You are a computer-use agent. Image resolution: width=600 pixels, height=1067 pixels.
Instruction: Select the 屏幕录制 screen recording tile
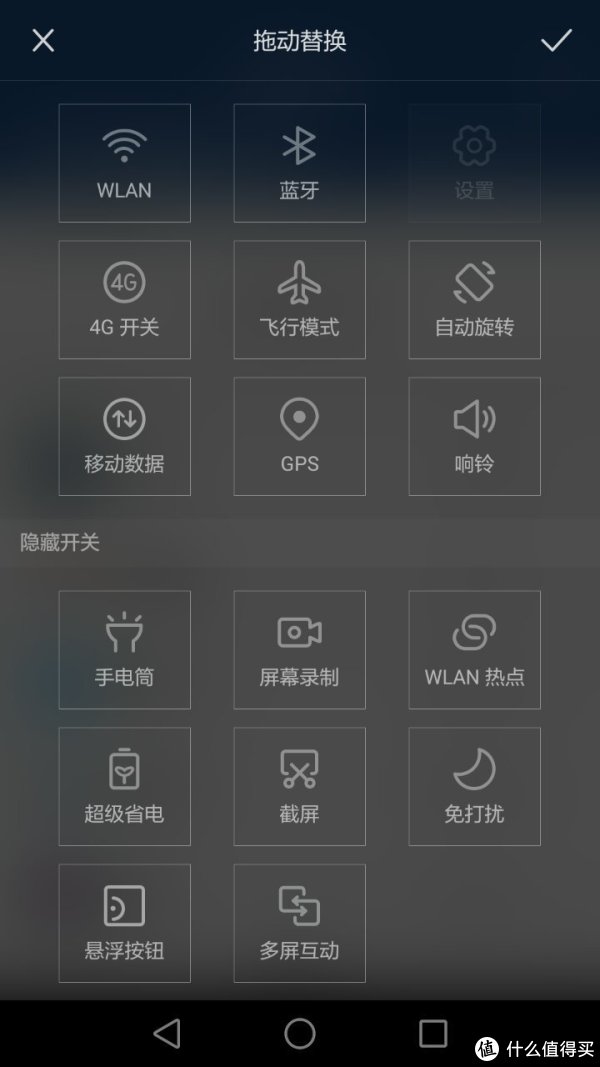click(299, 650)
